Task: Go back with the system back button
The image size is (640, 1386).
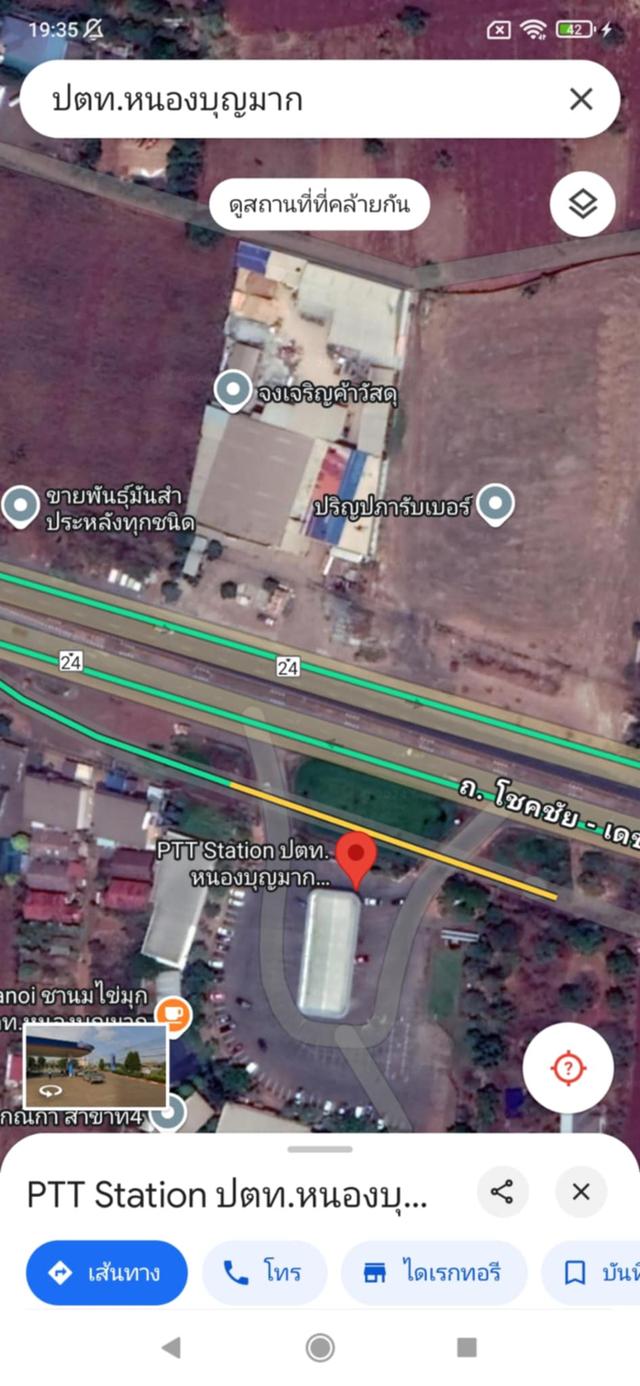Action: tap(171, 1348)
